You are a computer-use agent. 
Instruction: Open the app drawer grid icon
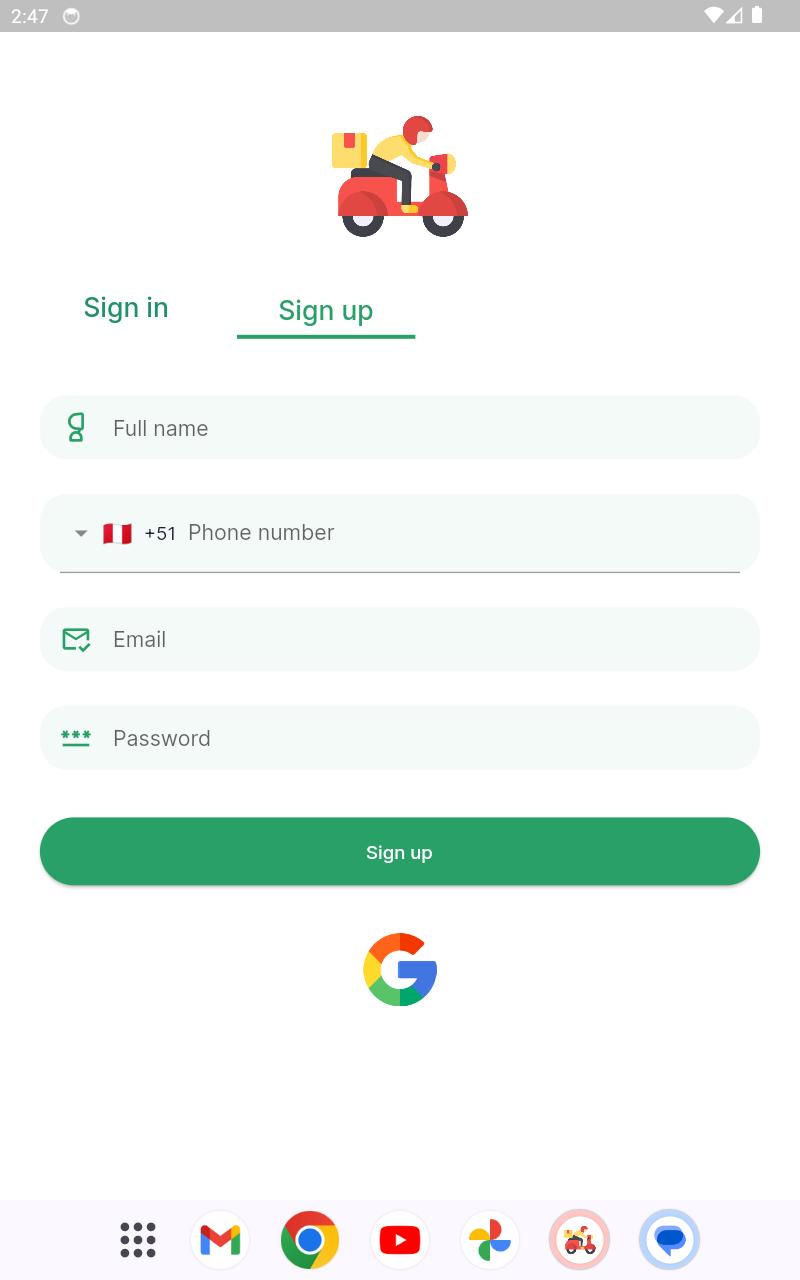(x=138, y=1240)
